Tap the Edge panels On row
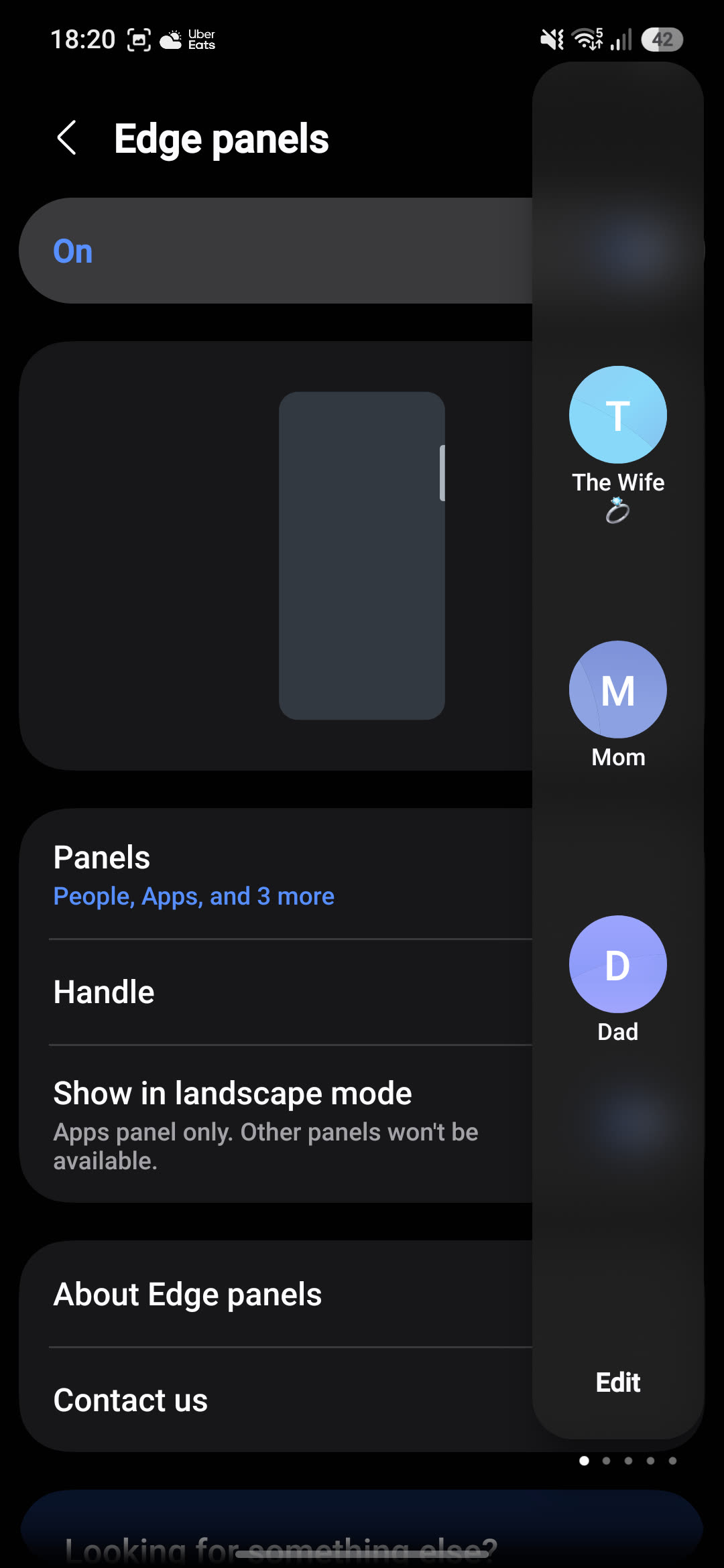 pyautogui.click(x=276, y=251)
